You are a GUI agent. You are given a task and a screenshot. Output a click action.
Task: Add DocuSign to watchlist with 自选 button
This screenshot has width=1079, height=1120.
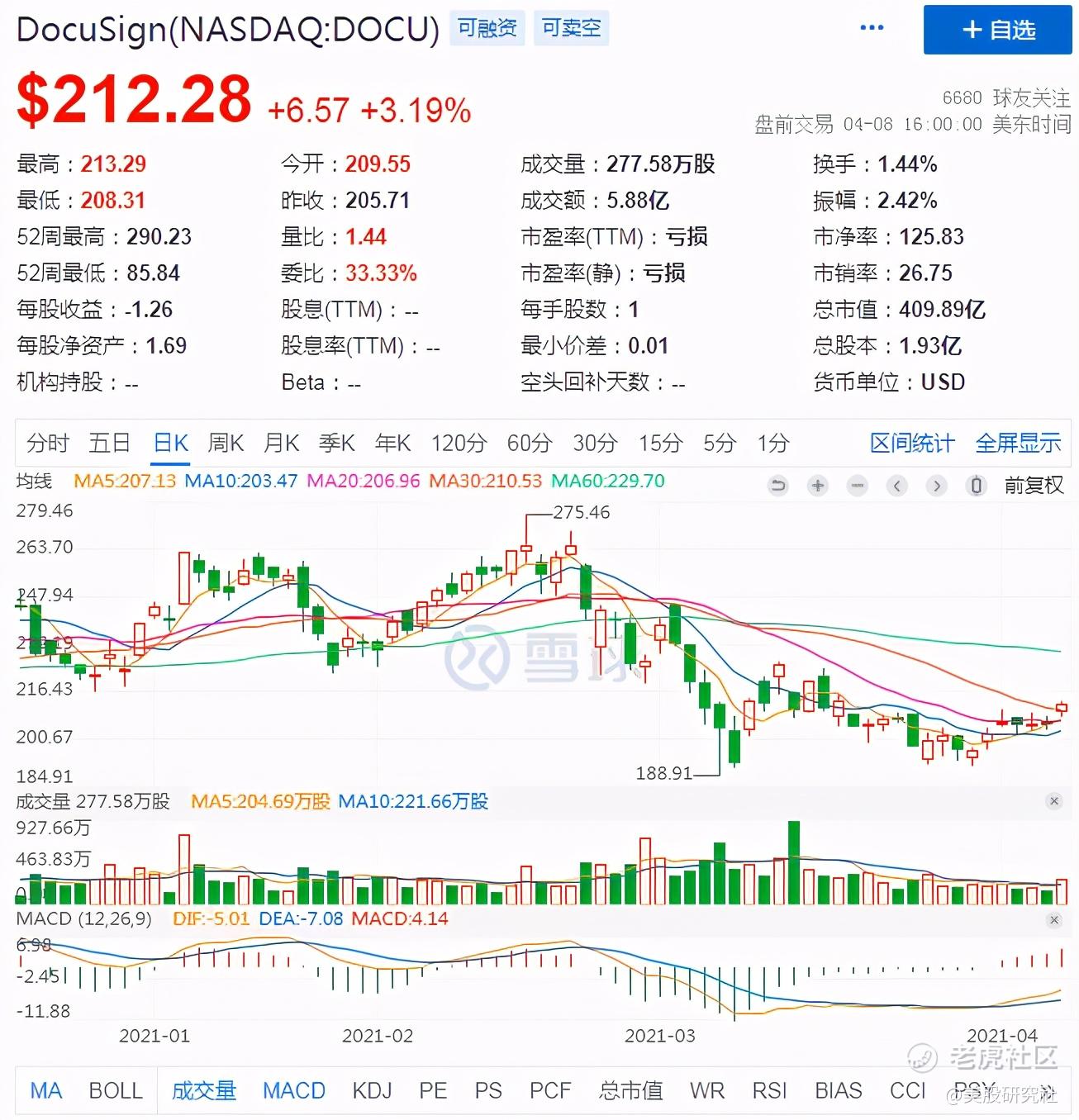pos(997,31)
